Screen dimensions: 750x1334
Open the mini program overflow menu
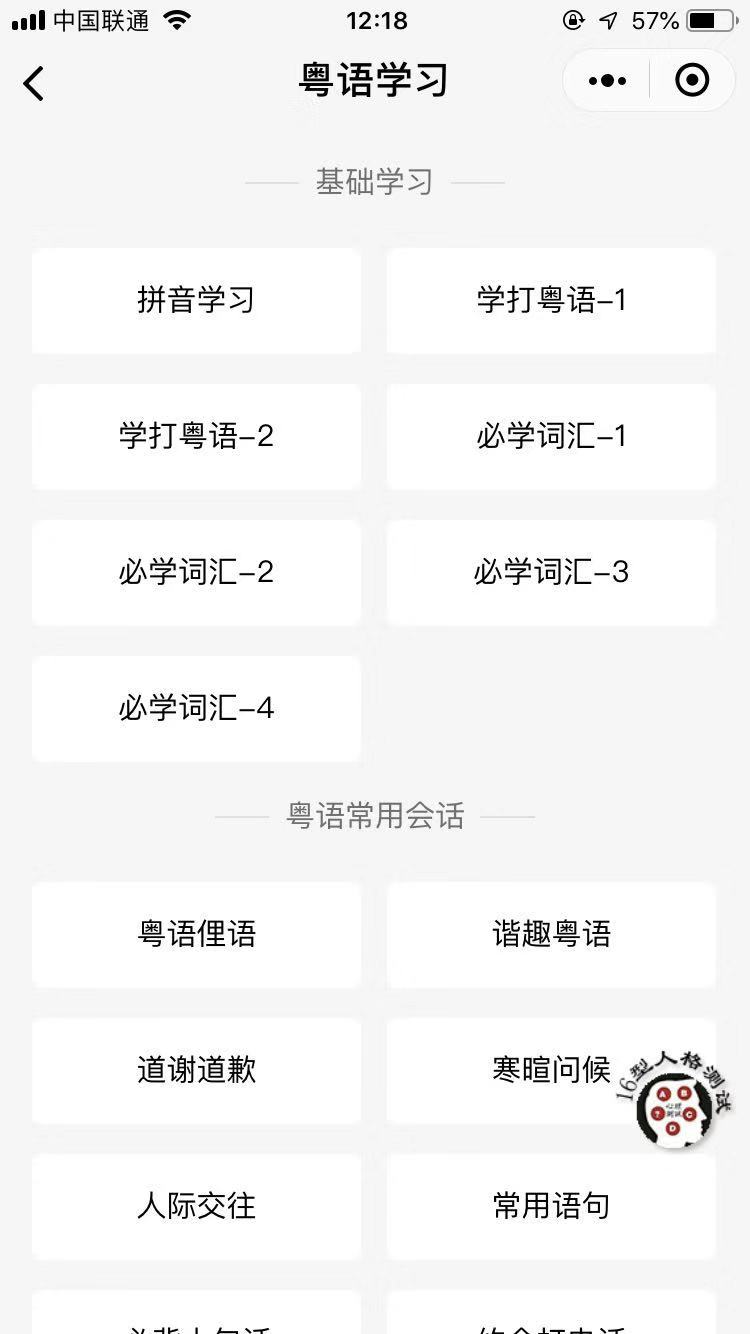pyautogui.click(x=607, y=81)
